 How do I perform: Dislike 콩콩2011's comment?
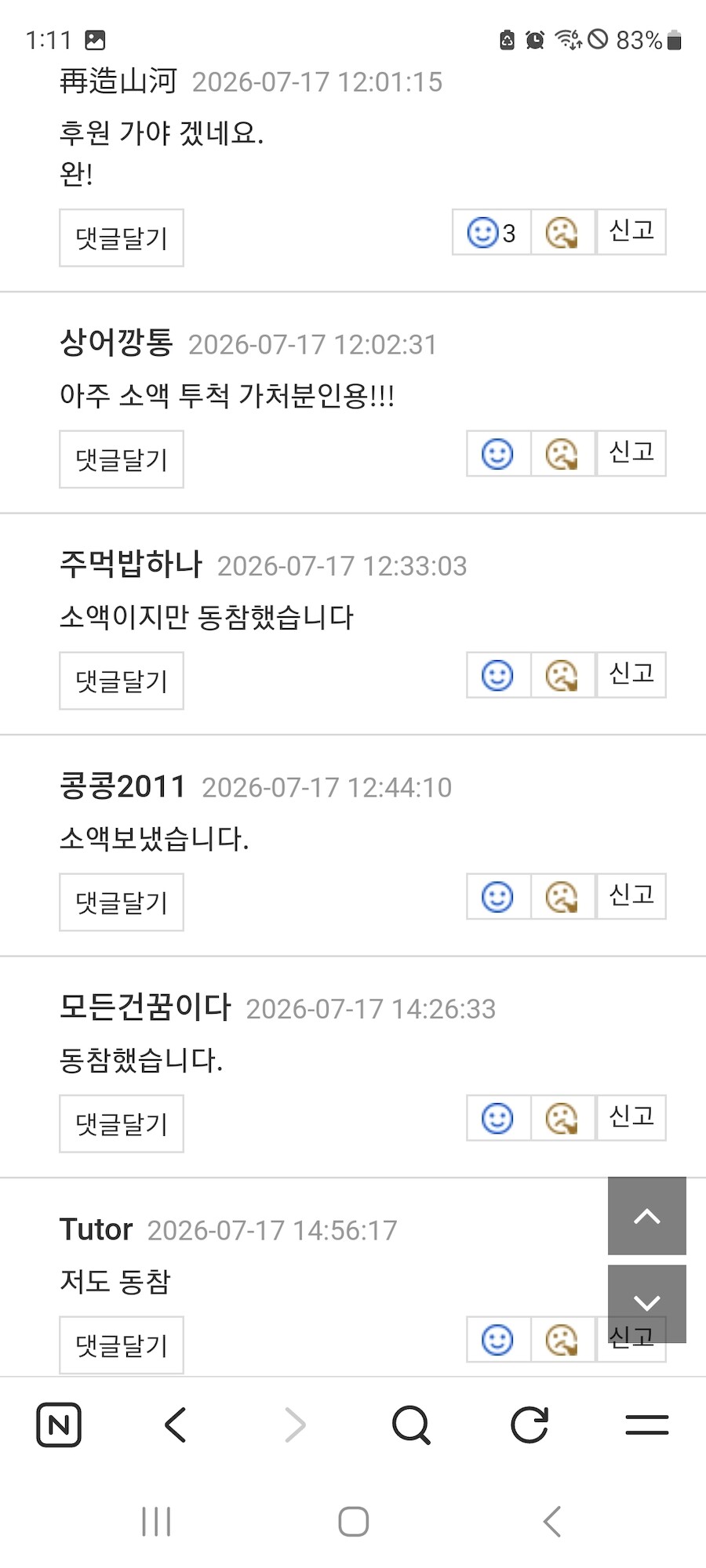click(562, 896)
